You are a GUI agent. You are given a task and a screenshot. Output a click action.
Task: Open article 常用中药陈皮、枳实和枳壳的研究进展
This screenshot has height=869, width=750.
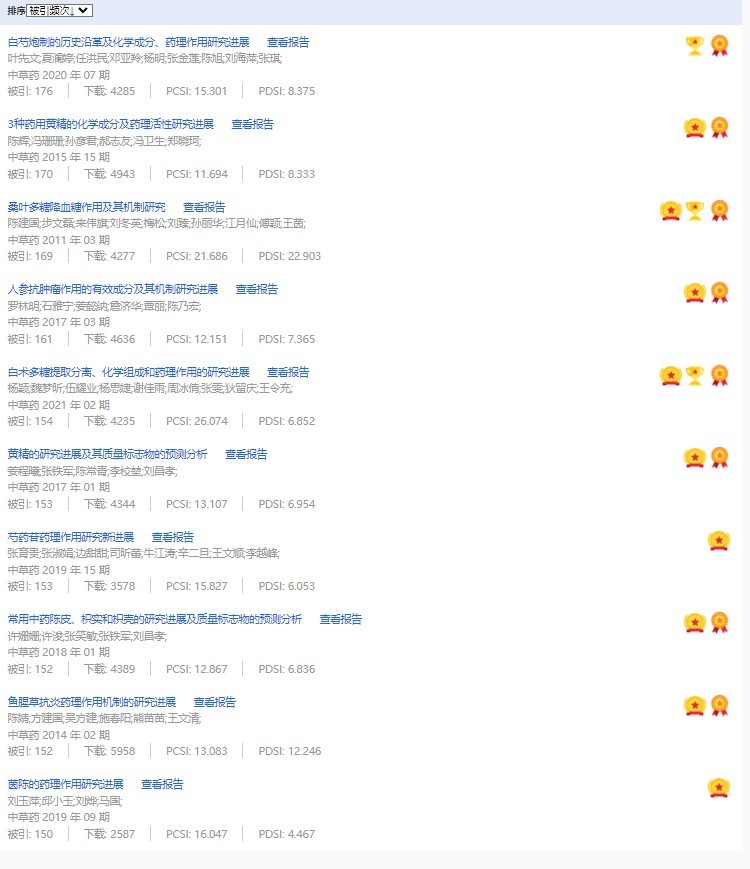tap(154, 619)
